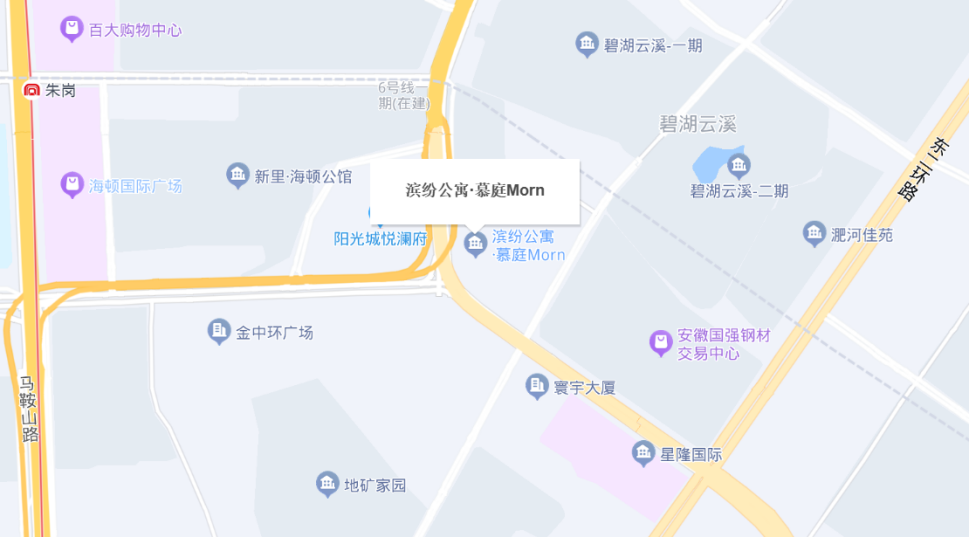The image size is (969, 537).
Task: Open the 地矿家园 residence marker
Action: click(x=327, y=485)
